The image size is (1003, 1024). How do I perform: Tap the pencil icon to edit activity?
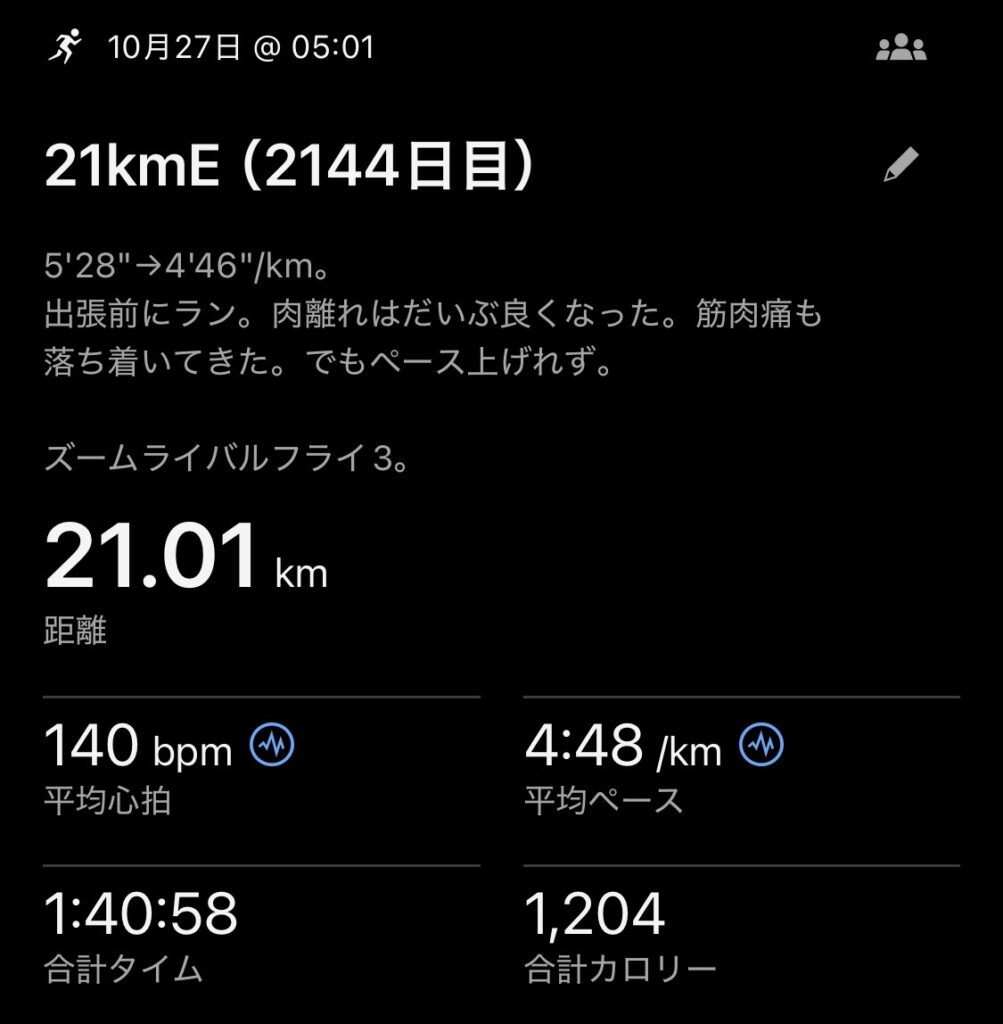tap(900, 166)
